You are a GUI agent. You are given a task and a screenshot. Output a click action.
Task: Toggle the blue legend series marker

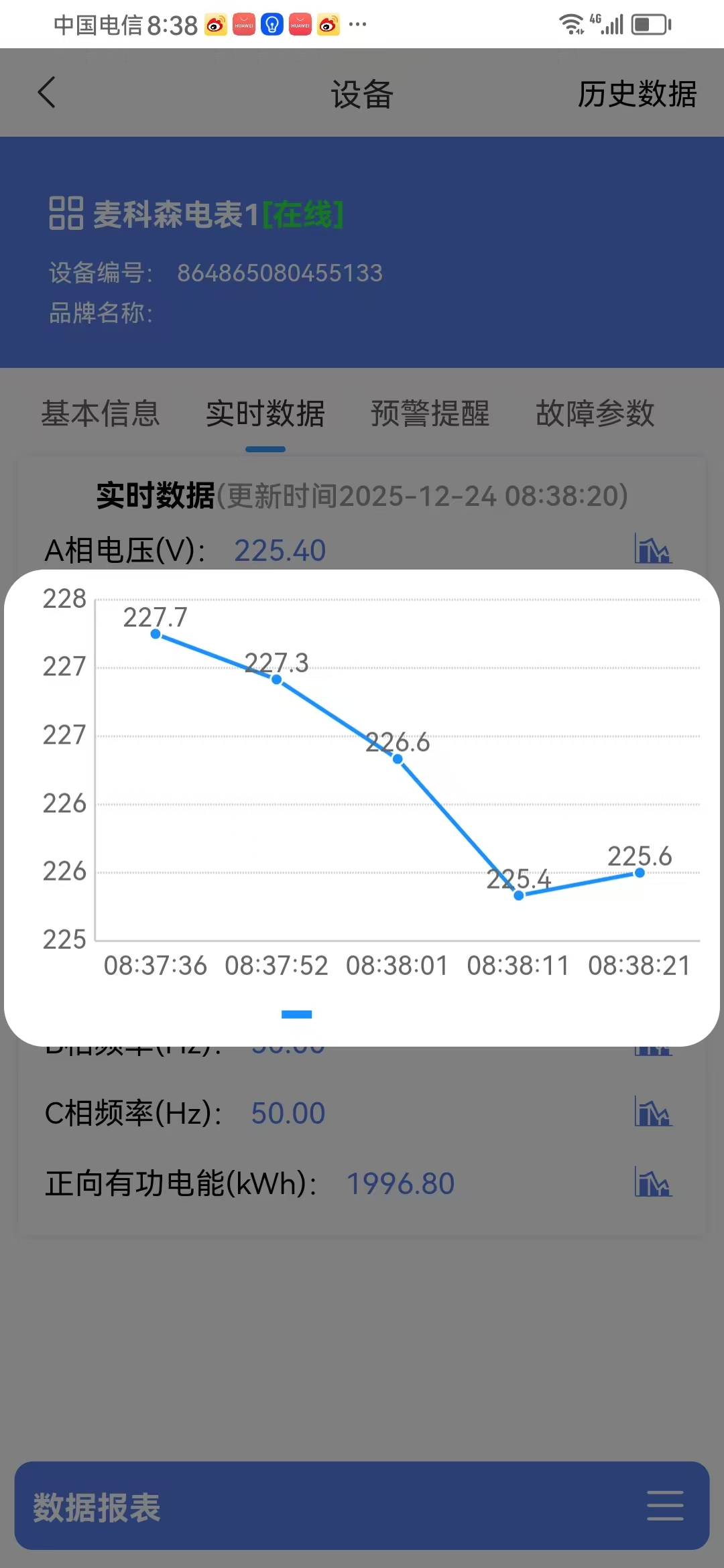[297, 1015]
